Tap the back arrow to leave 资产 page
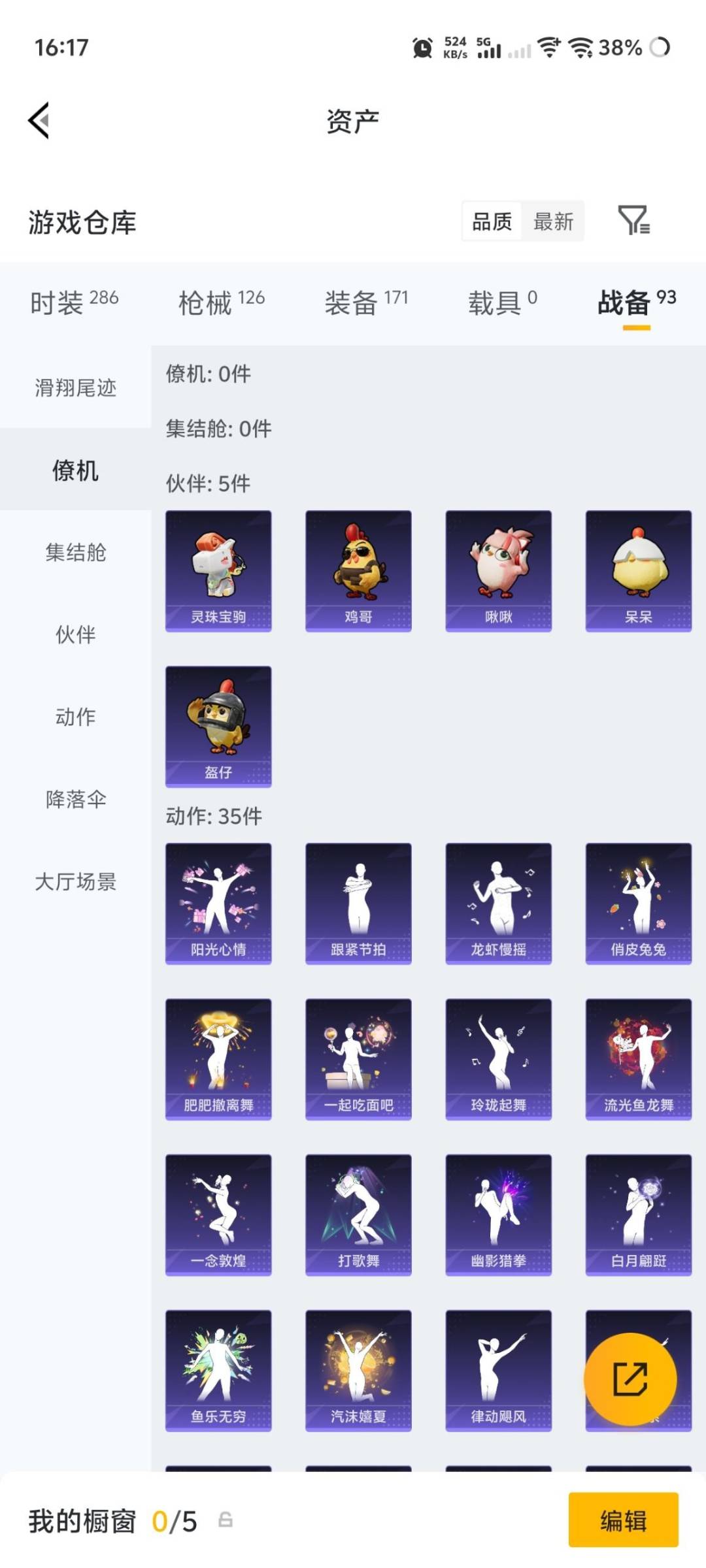 tap(39, 120)
